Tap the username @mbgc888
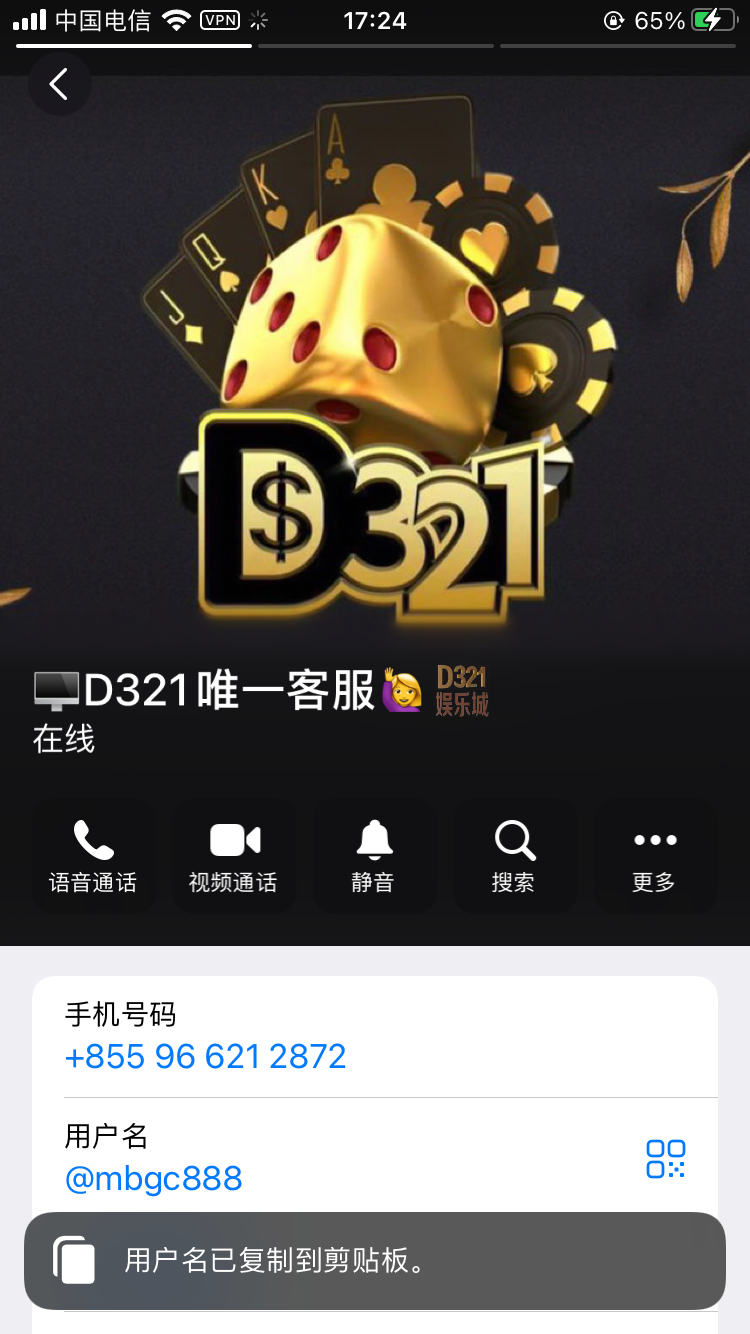The image size is (750, 1334). point(153,1178)
